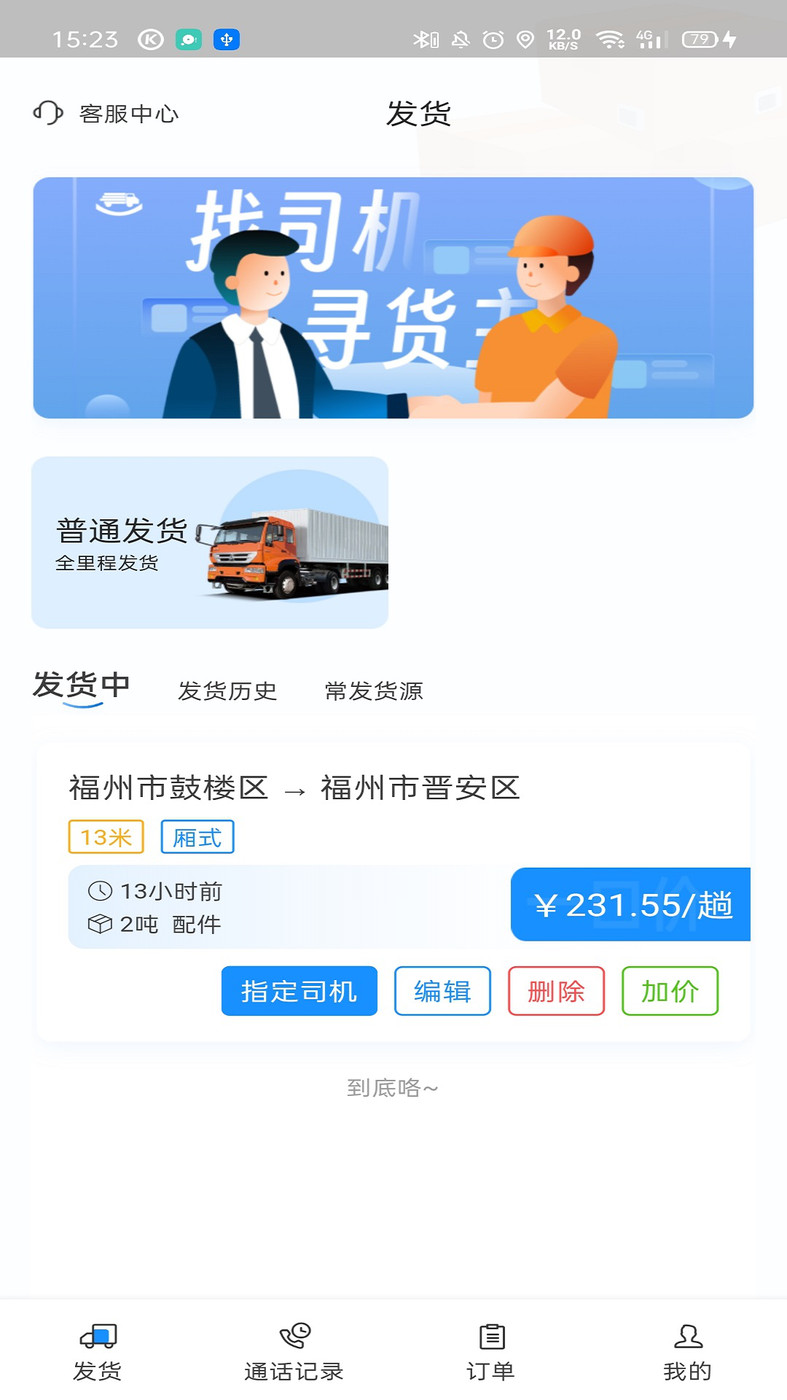Open the 找司机 寻货主 banner
The width and height of the screenshot is (787, 1400).
pos(393,297)
